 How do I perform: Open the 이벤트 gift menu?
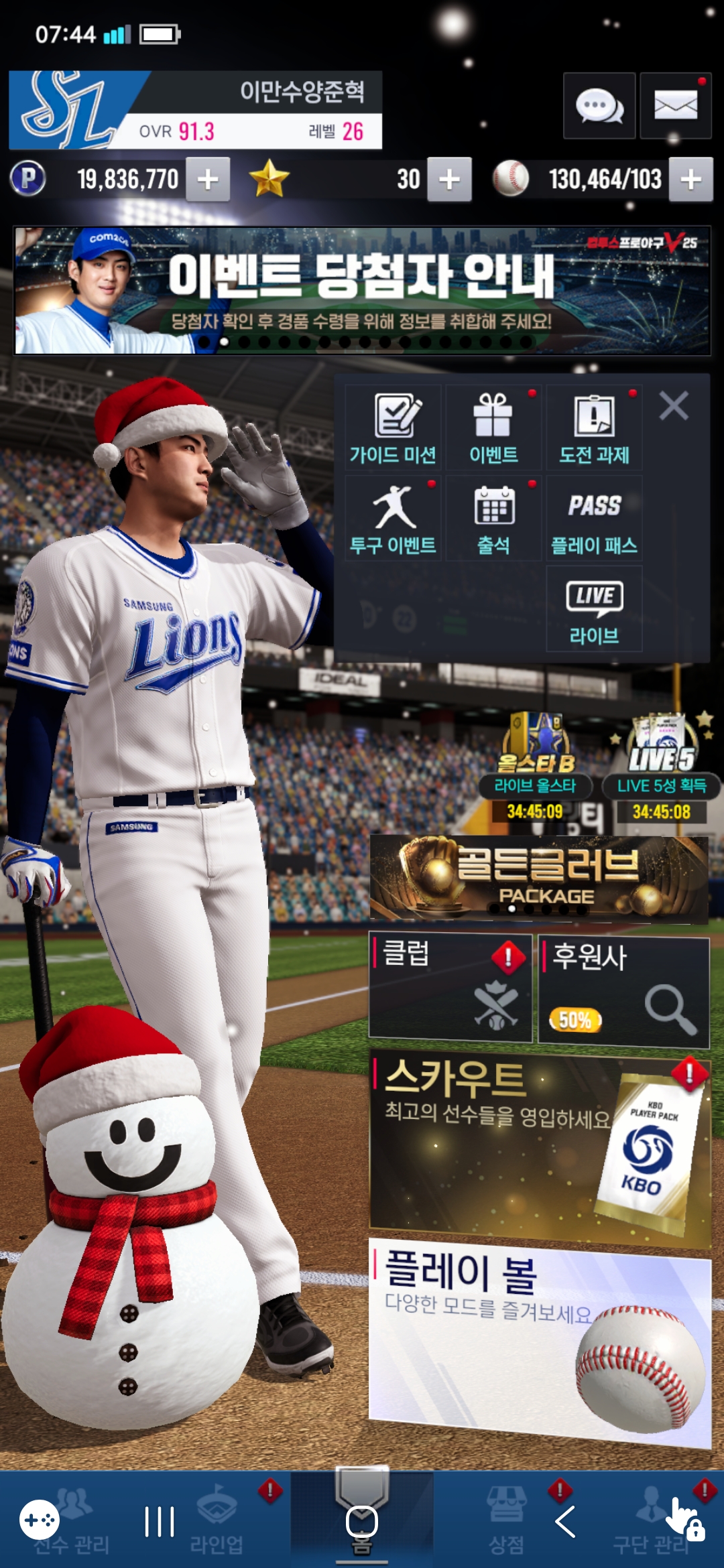[493, 428]
